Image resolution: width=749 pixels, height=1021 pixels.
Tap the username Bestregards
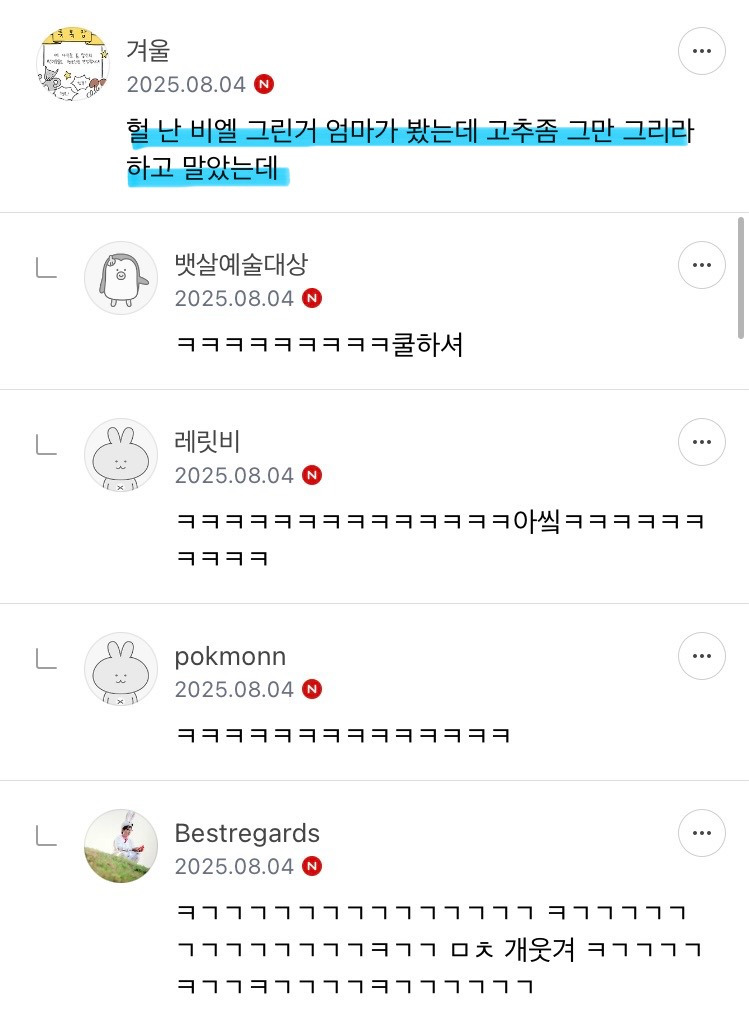click(247, 833)
